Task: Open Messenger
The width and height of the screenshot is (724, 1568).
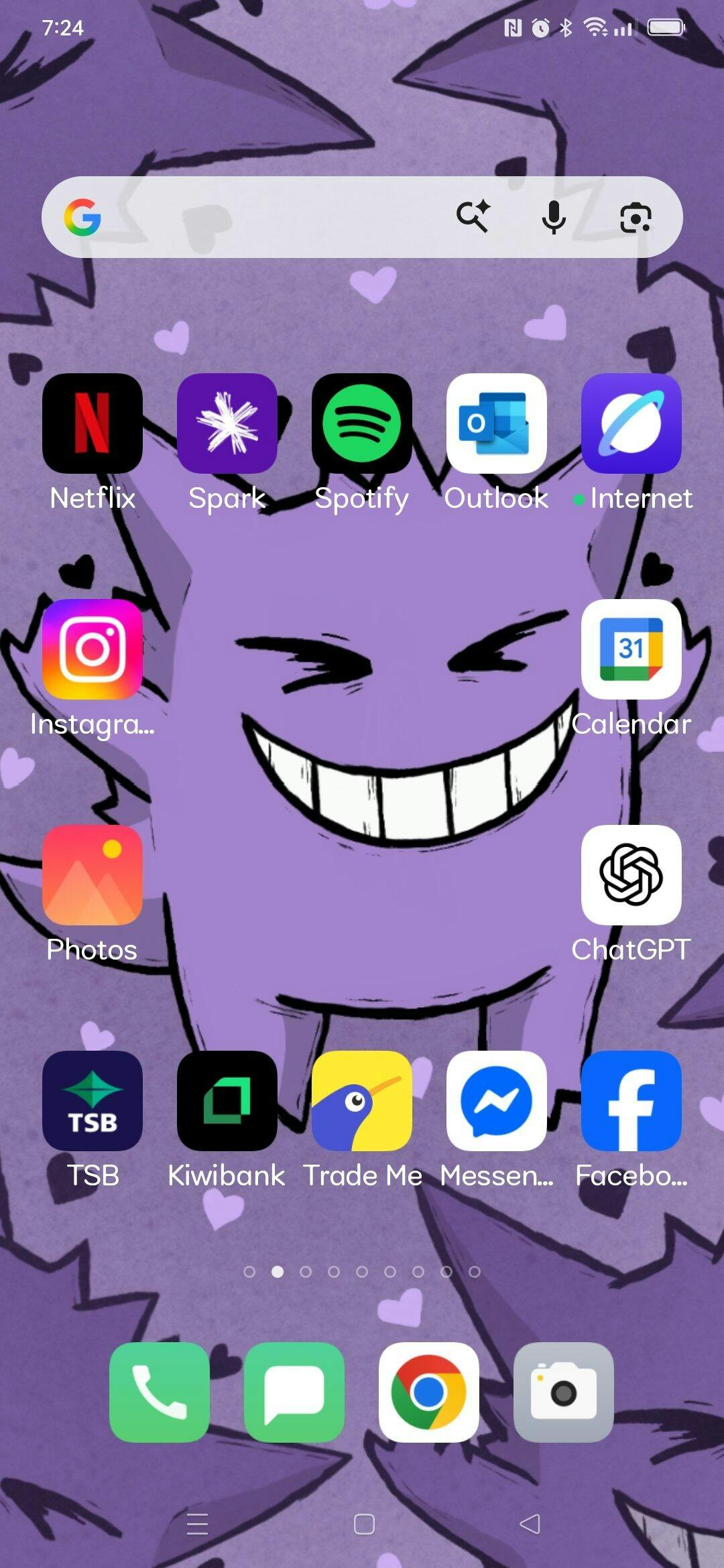Action: click(x=497, y=1101)
